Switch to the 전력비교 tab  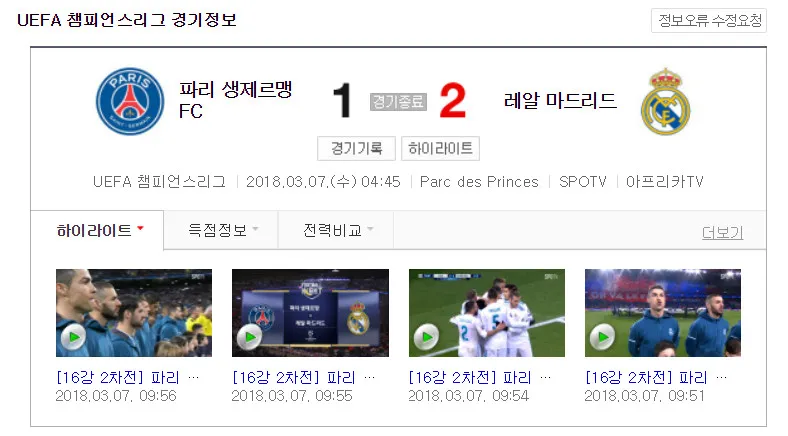(x=337, y=230)
